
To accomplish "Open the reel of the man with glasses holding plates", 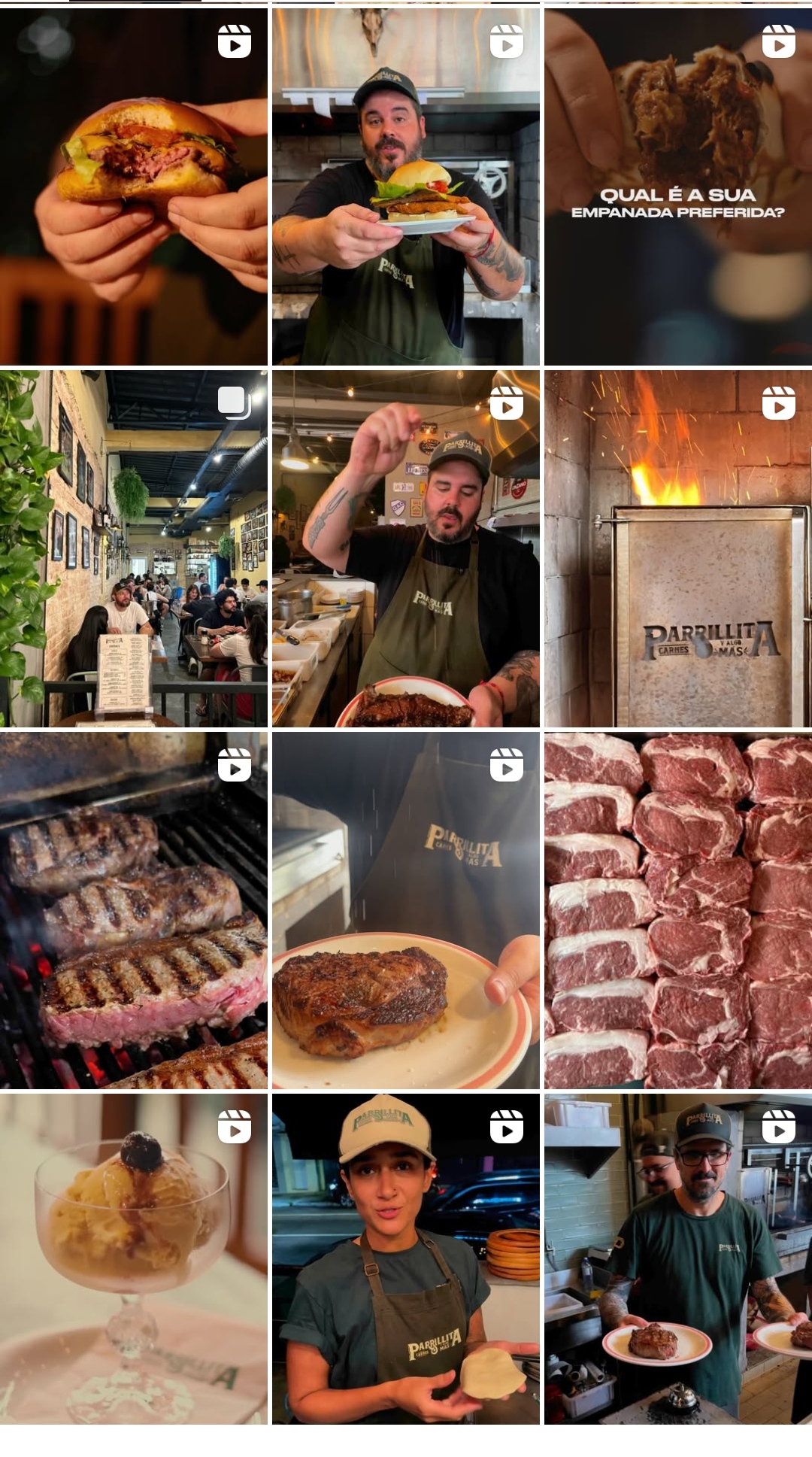I will (678, 1258).
